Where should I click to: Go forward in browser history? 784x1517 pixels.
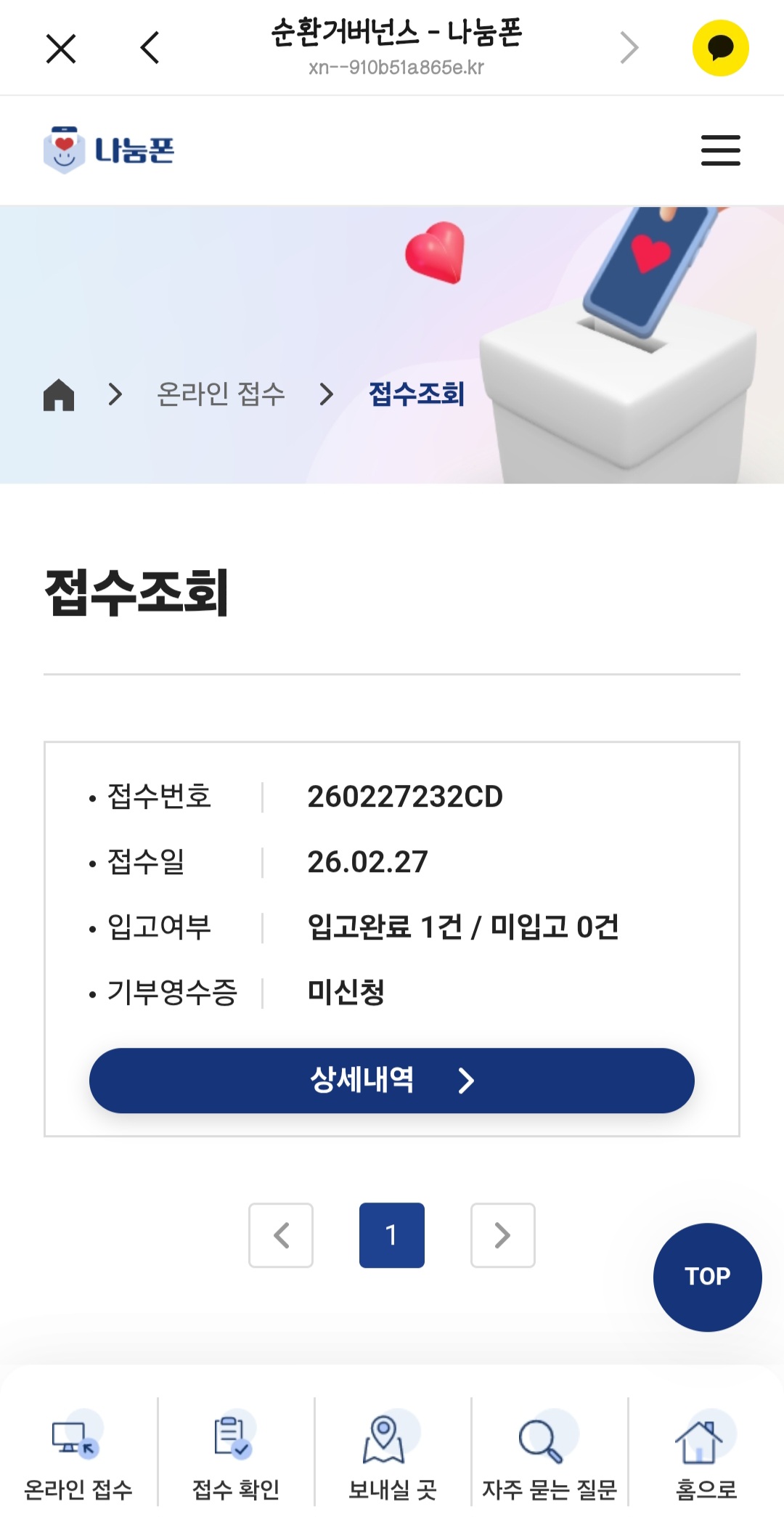[629, 49]
